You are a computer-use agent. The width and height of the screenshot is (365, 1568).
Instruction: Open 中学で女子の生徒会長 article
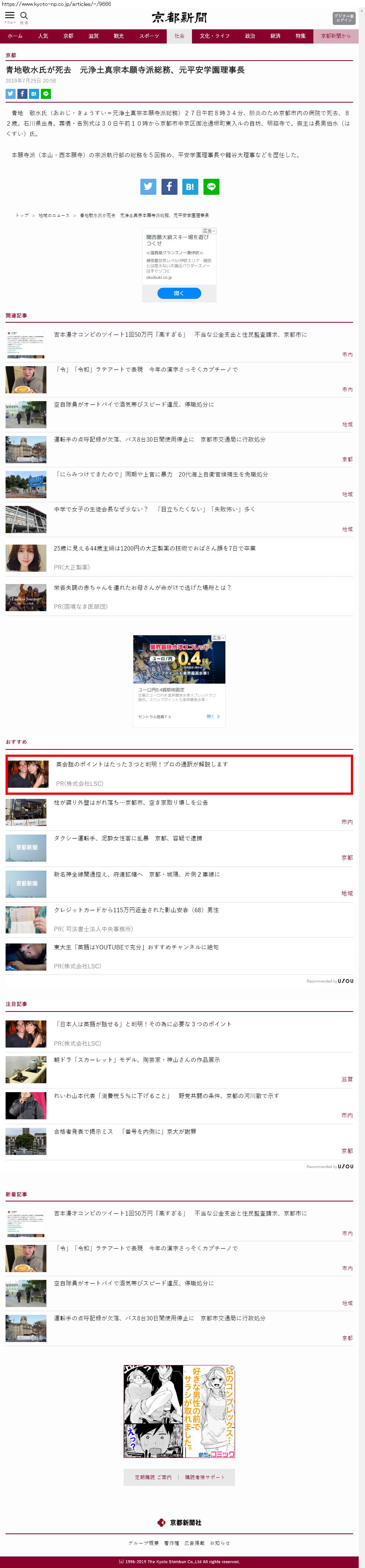tap(154, 510)
